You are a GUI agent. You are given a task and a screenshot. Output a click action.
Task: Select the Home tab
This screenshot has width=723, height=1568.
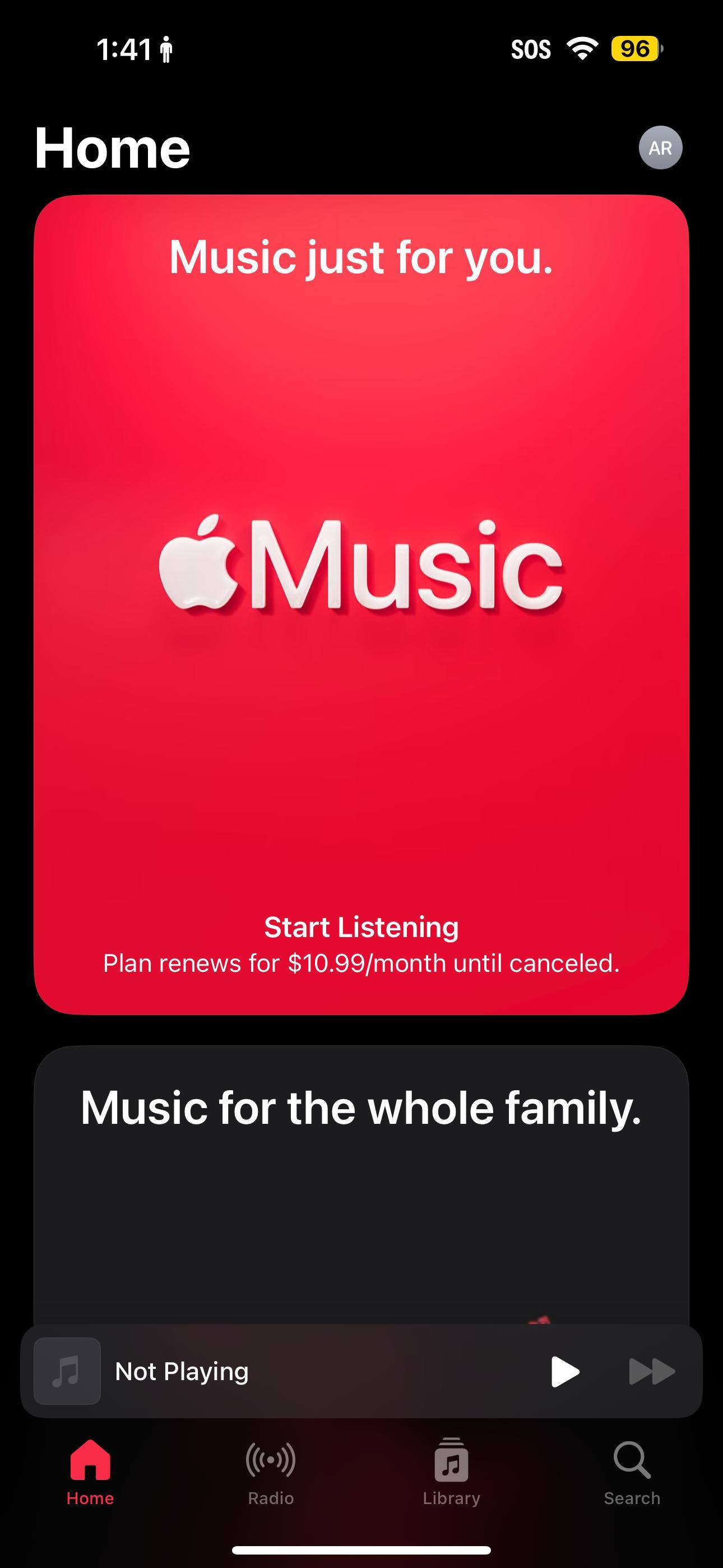coord(90,1472)
